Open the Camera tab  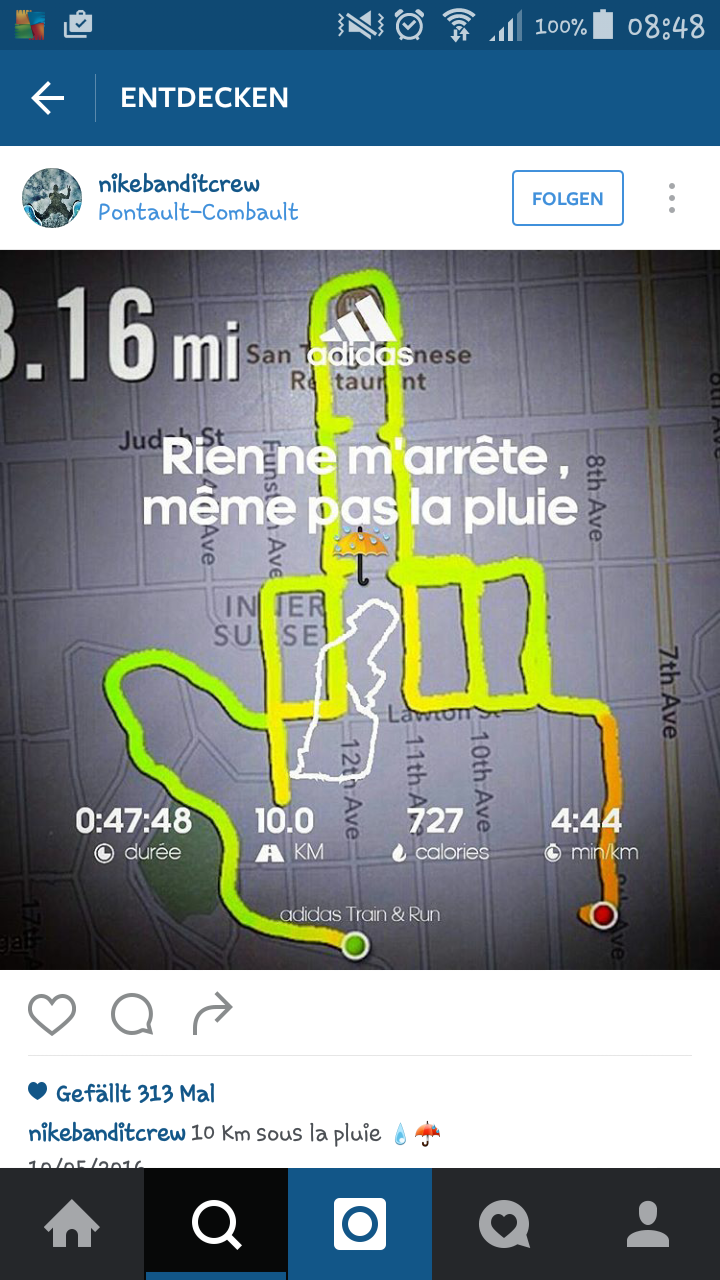click(x=360, y=1224)
